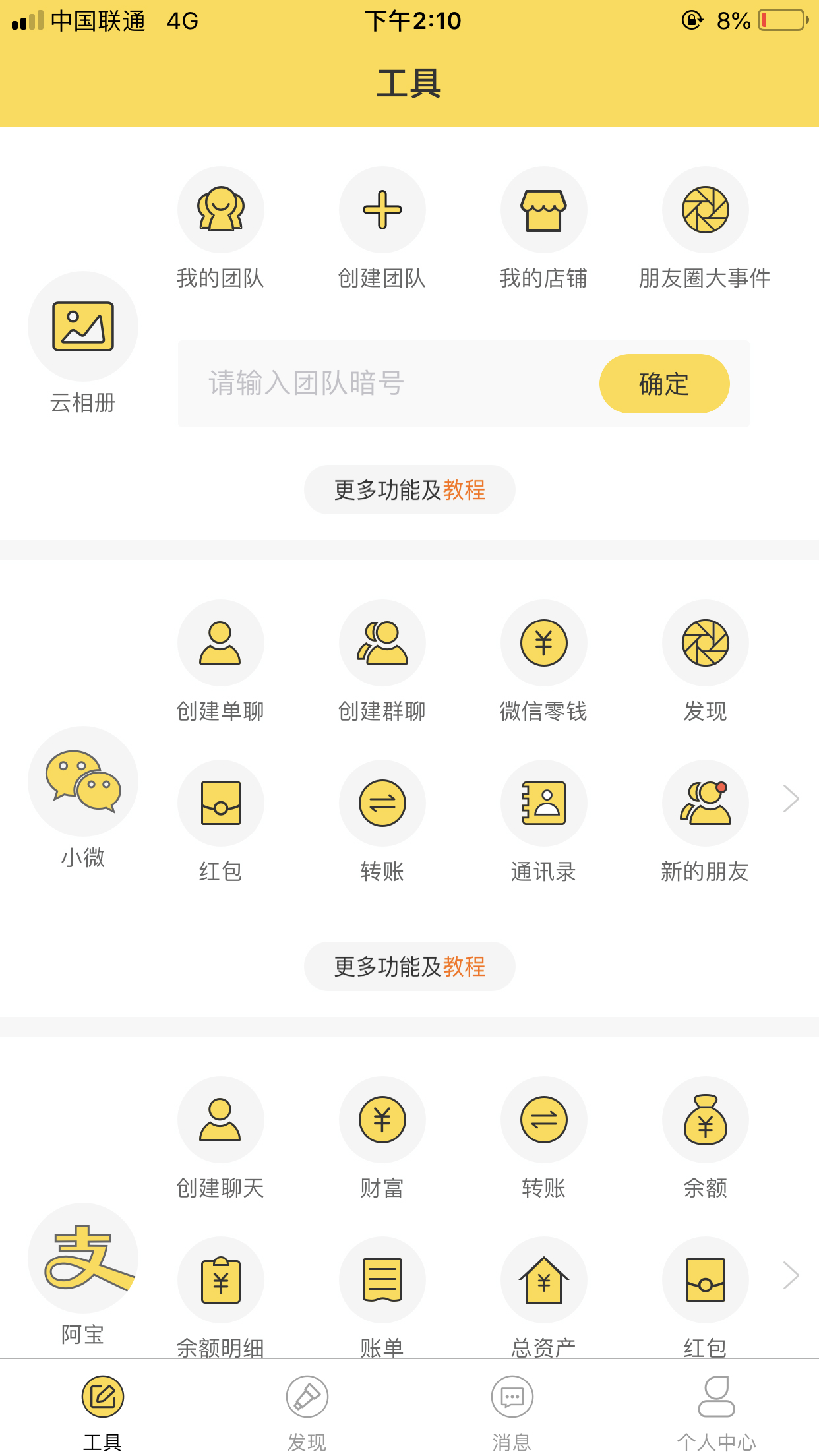Expand more 小微 tools with the arrow
Screen dimensions: 819x1456
(791, 799)
